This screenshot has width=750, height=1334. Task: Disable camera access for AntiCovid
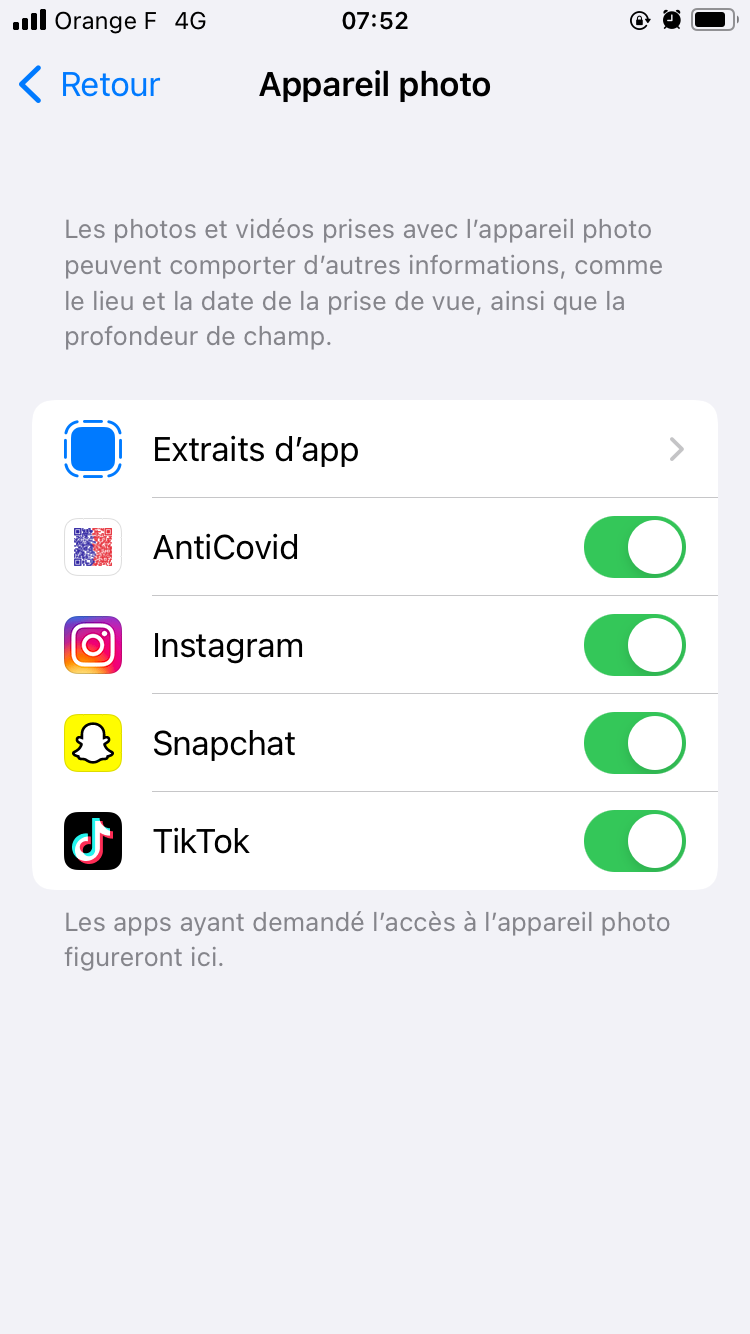635,547
